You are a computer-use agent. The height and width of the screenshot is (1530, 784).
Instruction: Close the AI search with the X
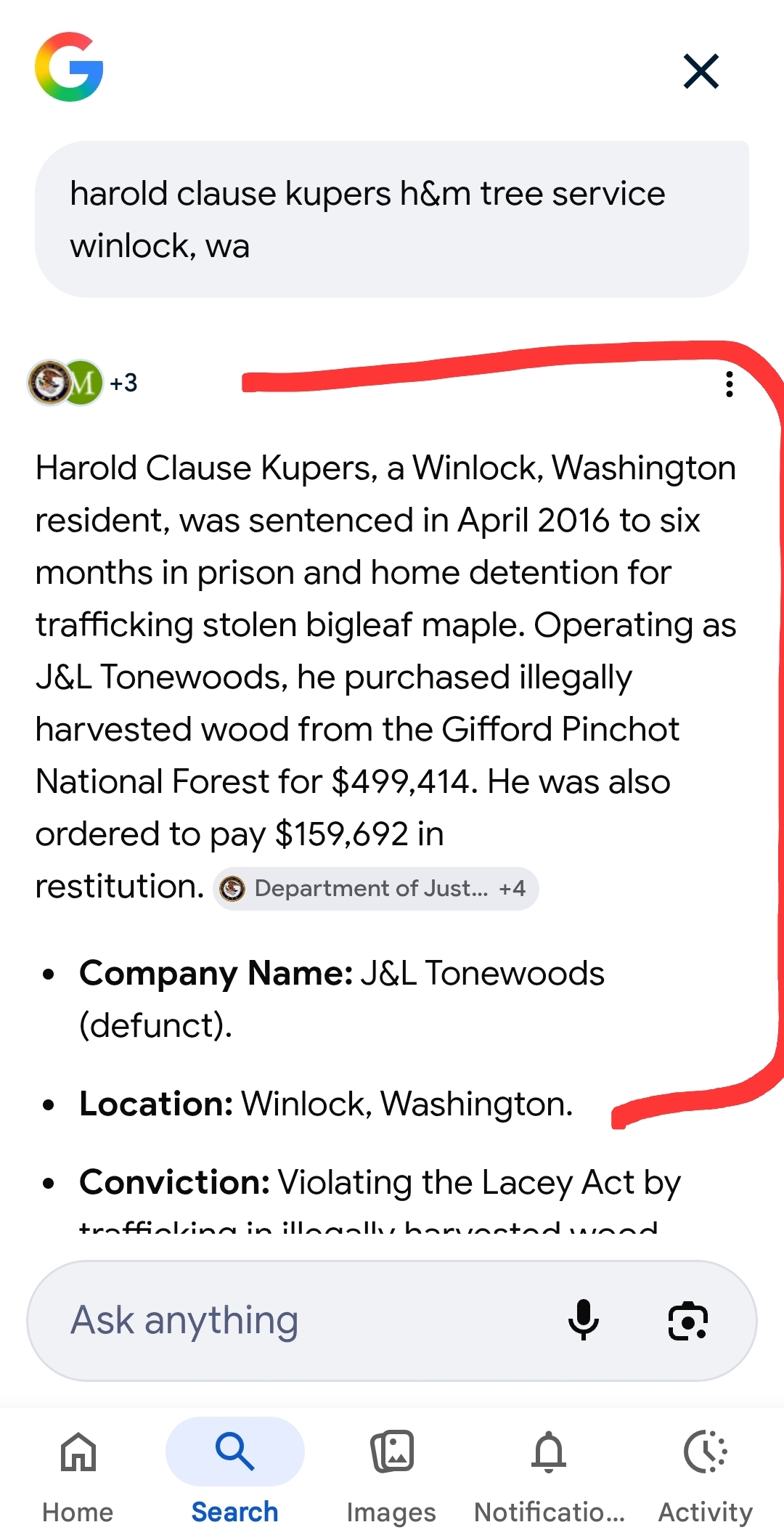click(701, 71)
